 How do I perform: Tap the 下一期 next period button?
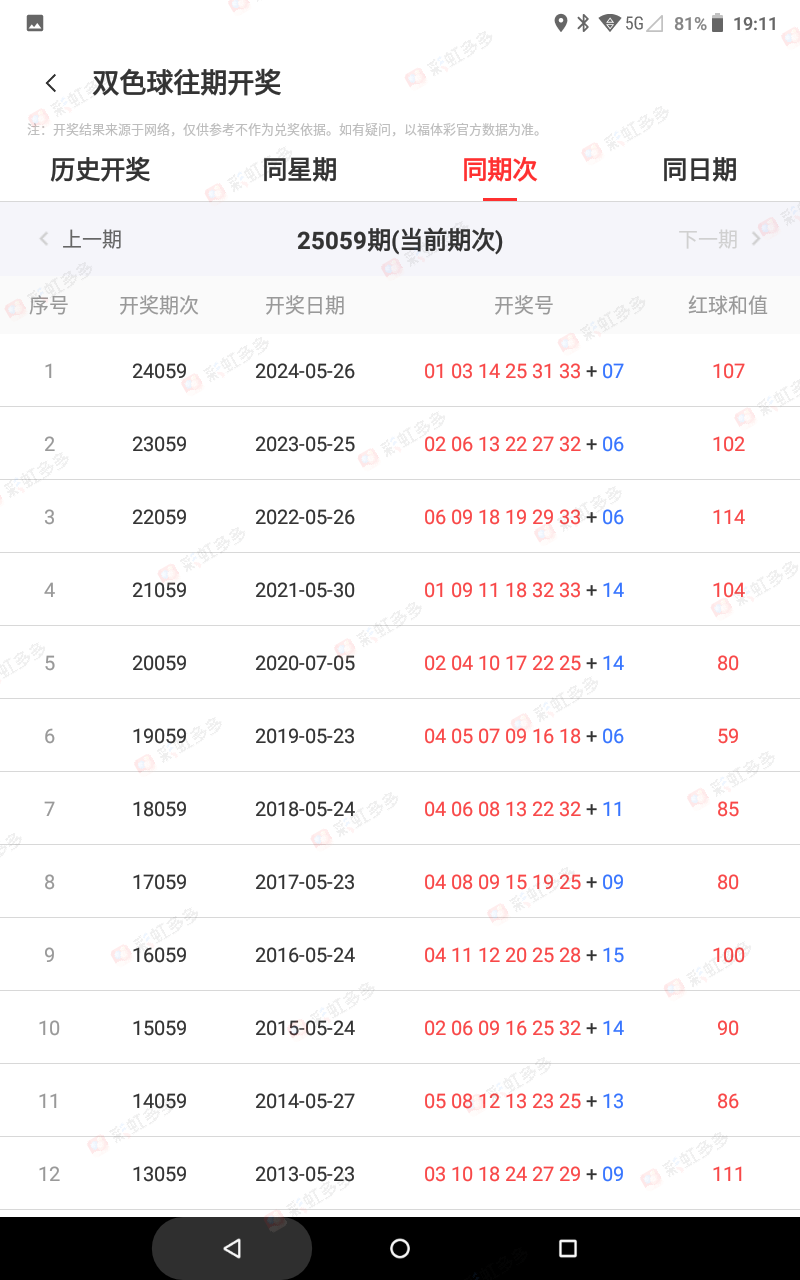click(x=720, y=239)
